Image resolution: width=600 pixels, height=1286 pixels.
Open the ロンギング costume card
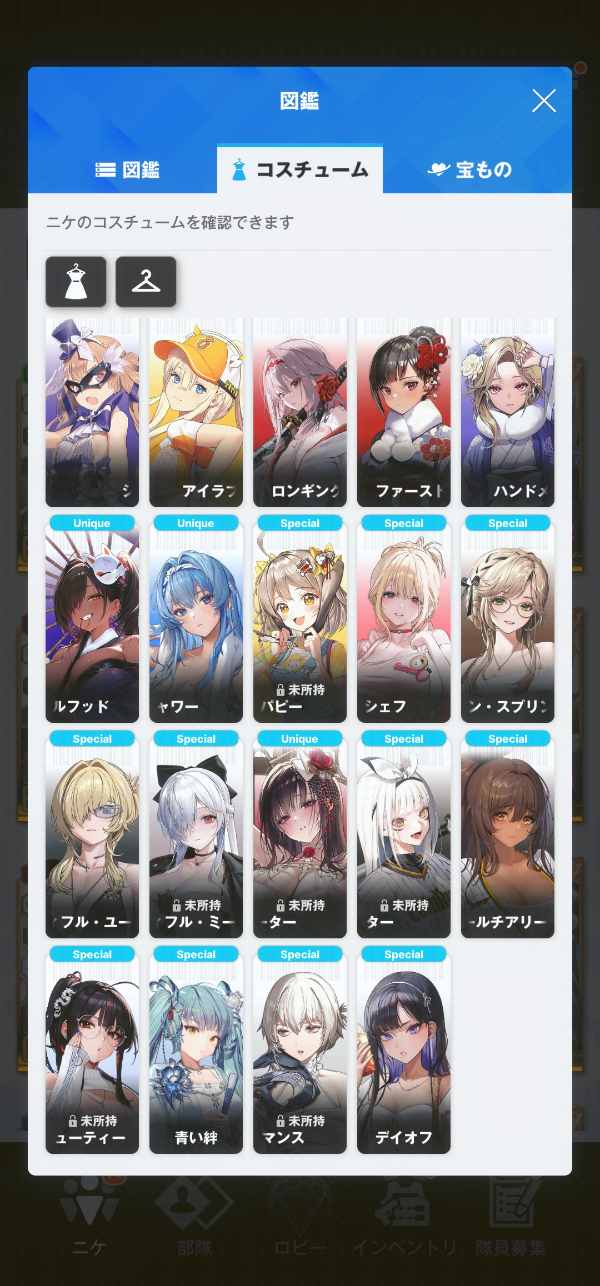click(300, 412)
